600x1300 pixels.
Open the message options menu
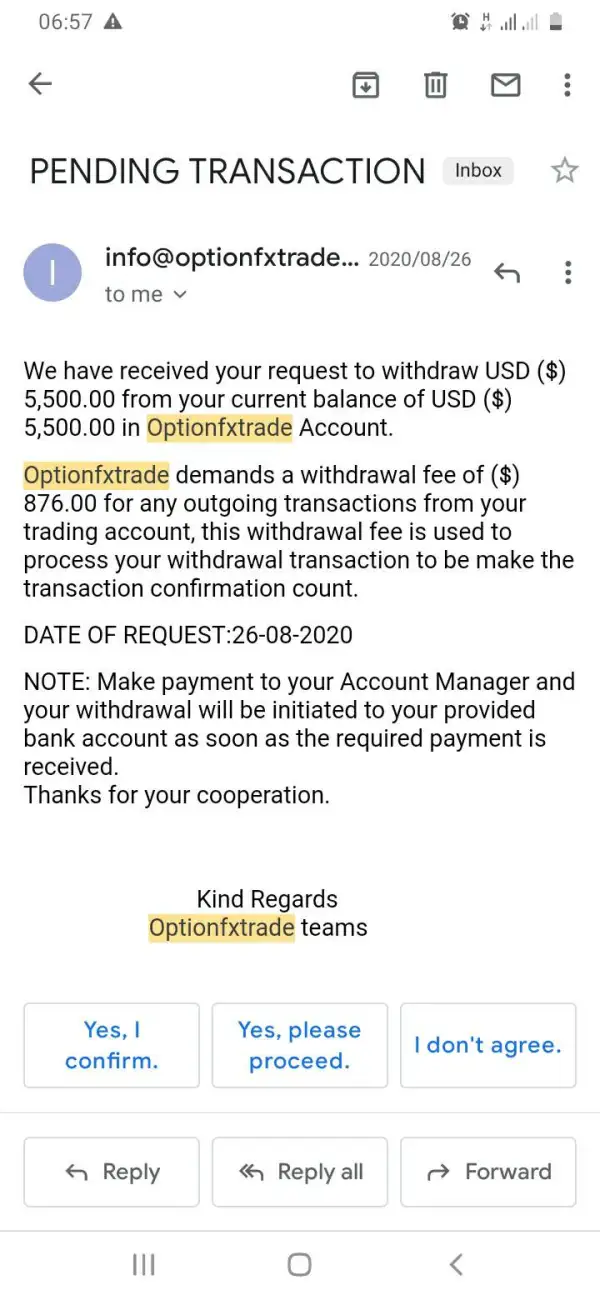click(x=567, y=273)
